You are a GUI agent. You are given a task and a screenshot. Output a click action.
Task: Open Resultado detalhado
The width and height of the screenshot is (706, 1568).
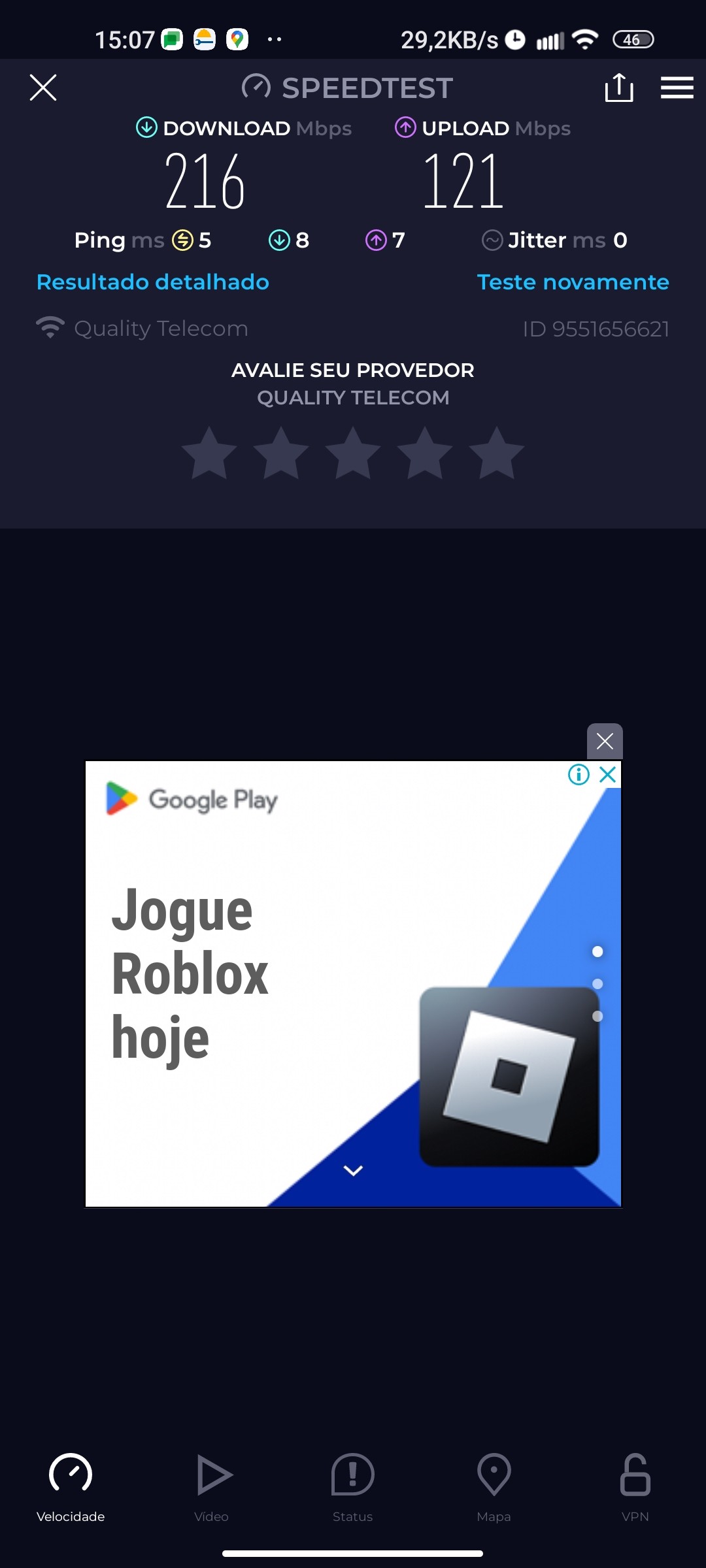(153, 282)
